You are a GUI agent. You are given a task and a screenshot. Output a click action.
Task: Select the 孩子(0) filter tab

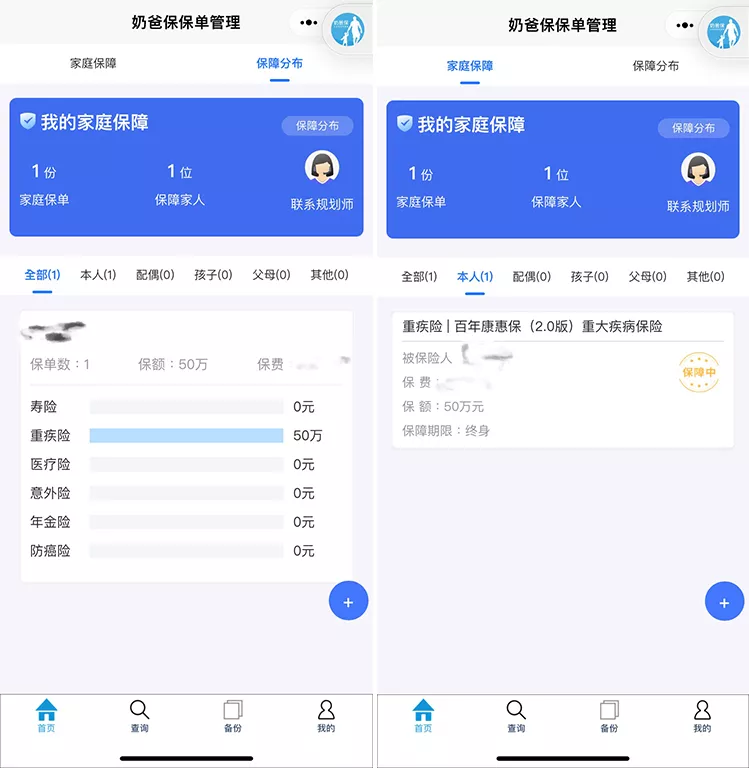click(212, 276)
